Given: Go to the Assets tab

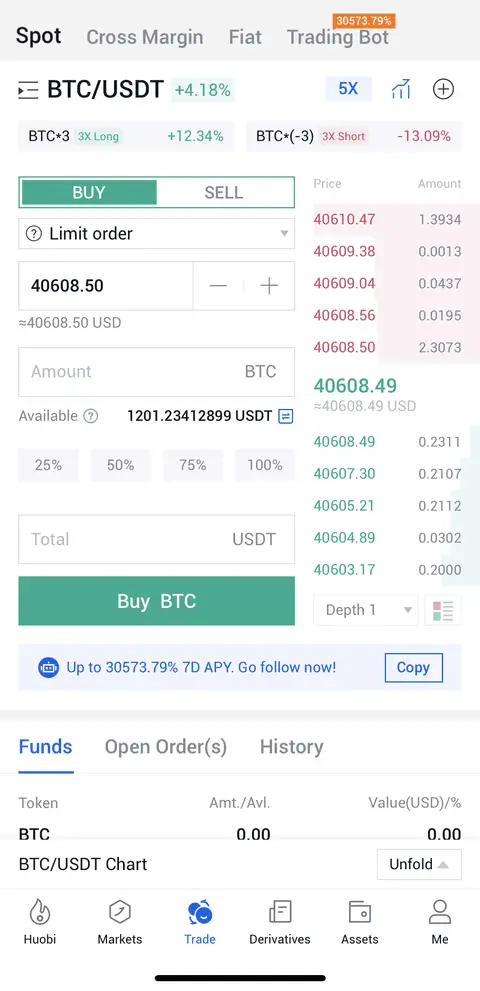Looking at the screenshot, I should (360, 922).
